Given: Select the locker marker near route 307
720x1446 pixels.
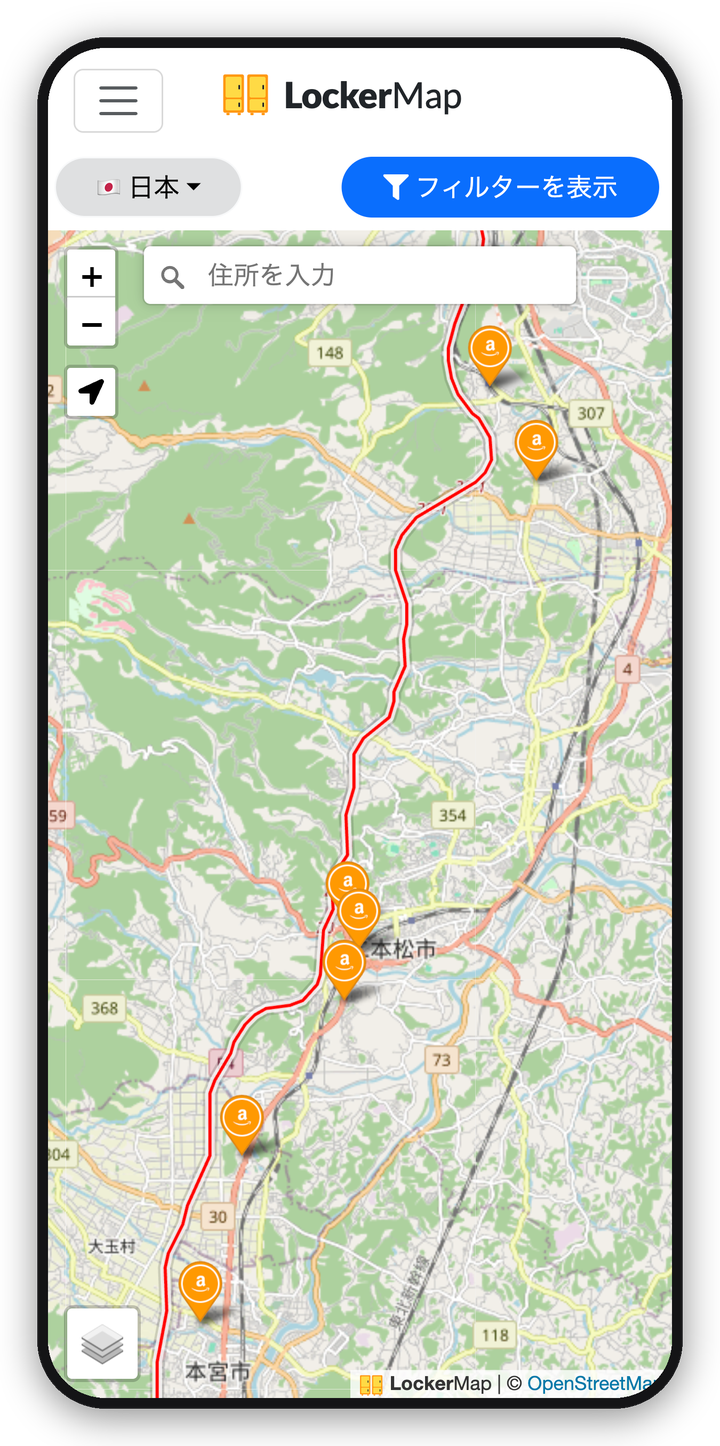Looking at the screenshot, I should coord(536,449).
